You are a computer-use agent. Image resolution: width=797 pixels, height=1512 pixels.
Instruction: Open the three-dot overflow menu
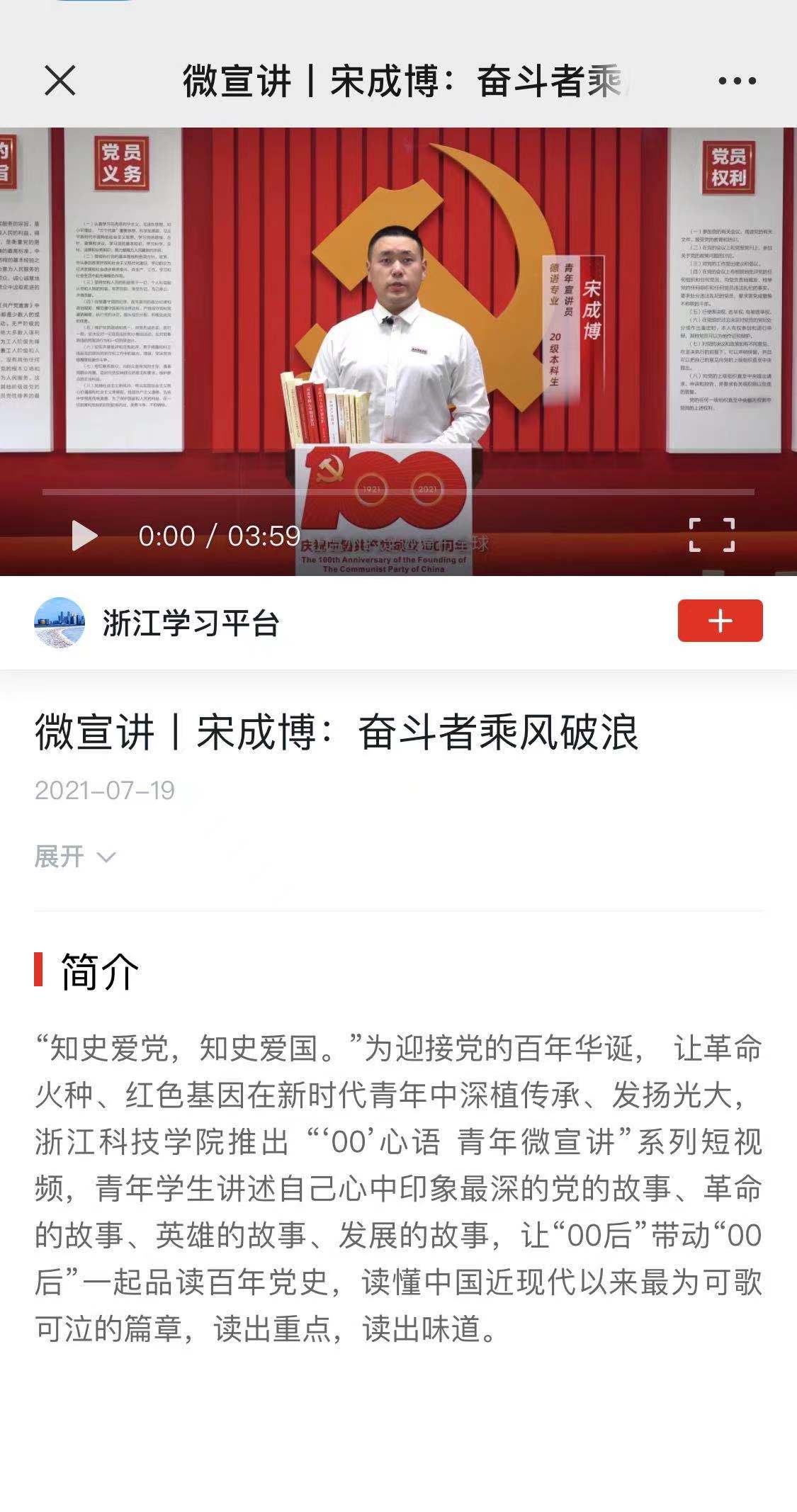pyautogui.click(x=737, y=81)
